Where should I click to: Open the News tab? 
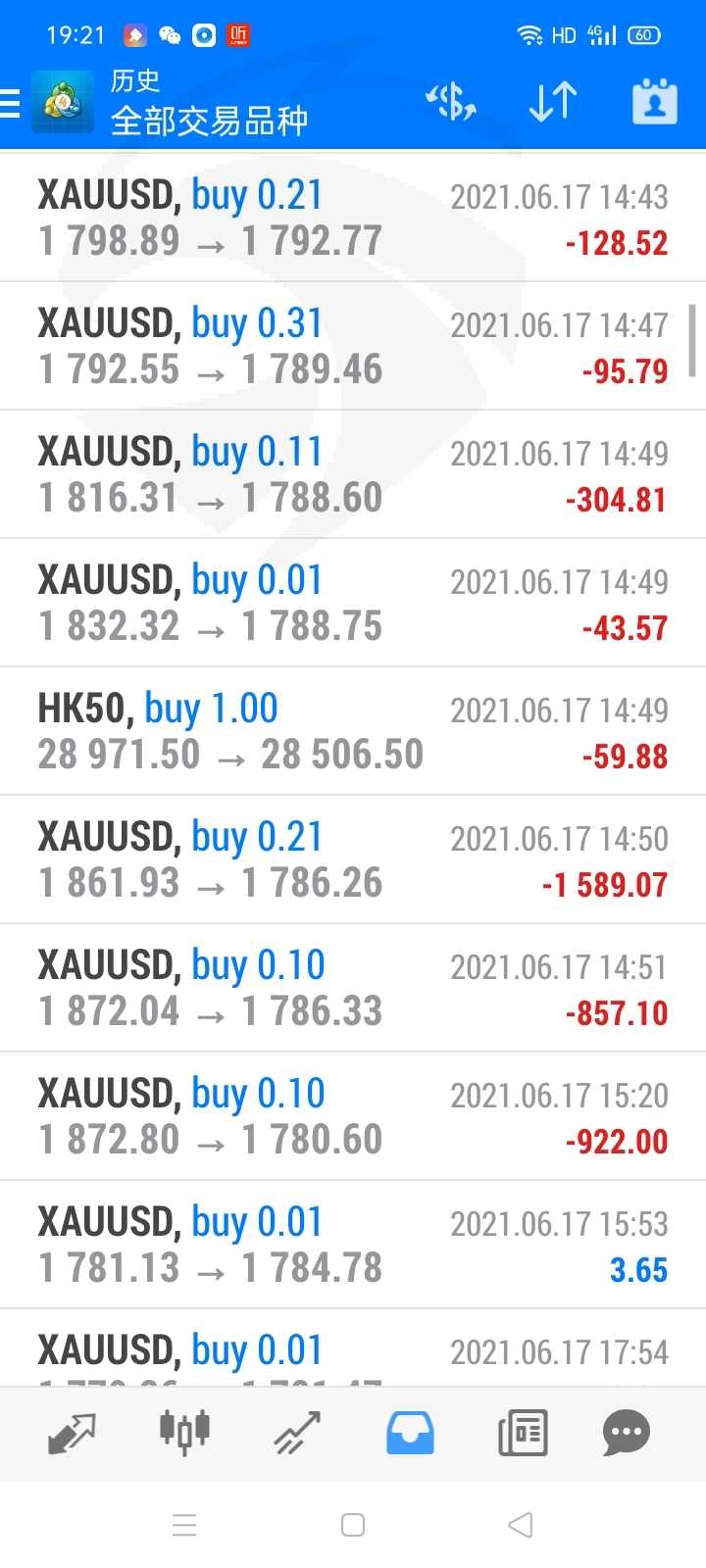point(523,1433)
